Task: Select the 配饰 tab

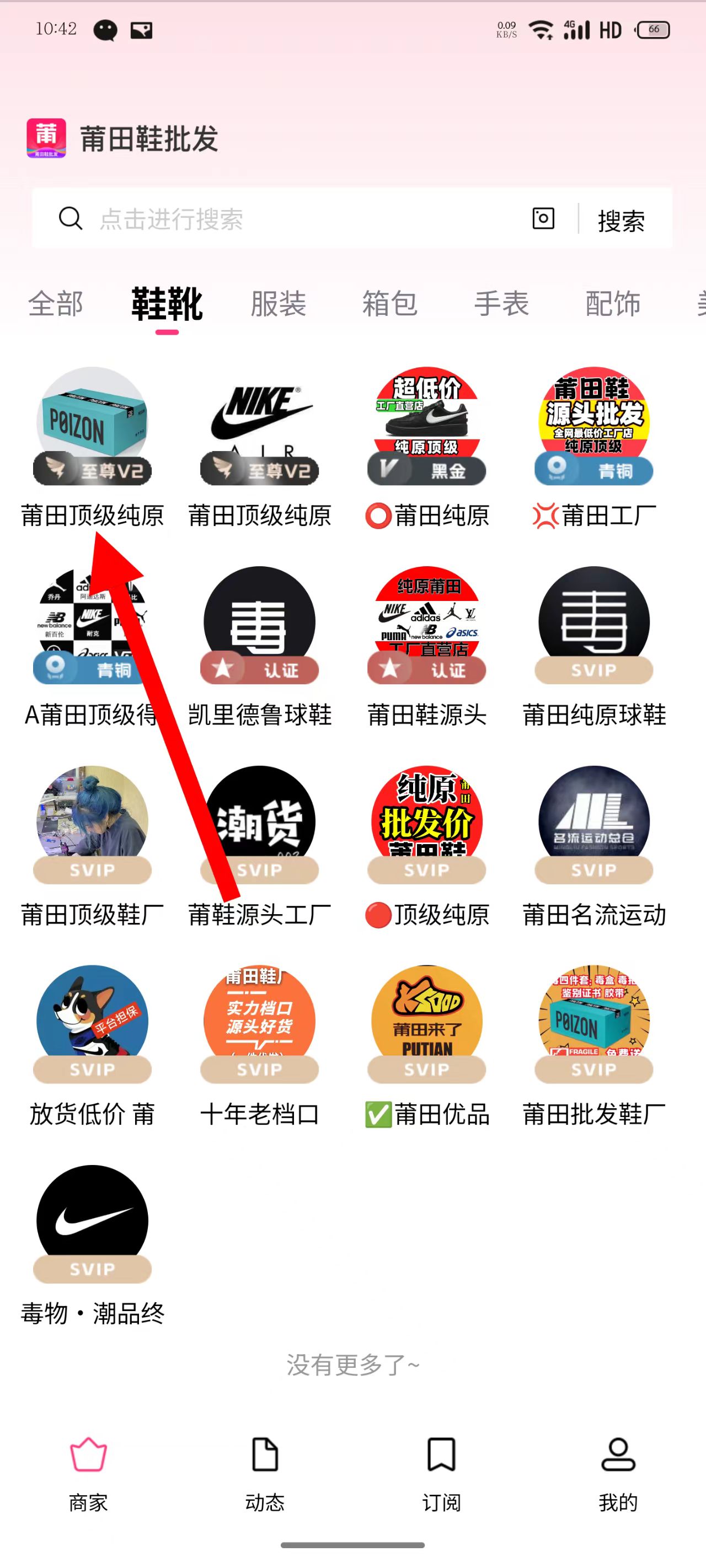Action: (613, 303)
